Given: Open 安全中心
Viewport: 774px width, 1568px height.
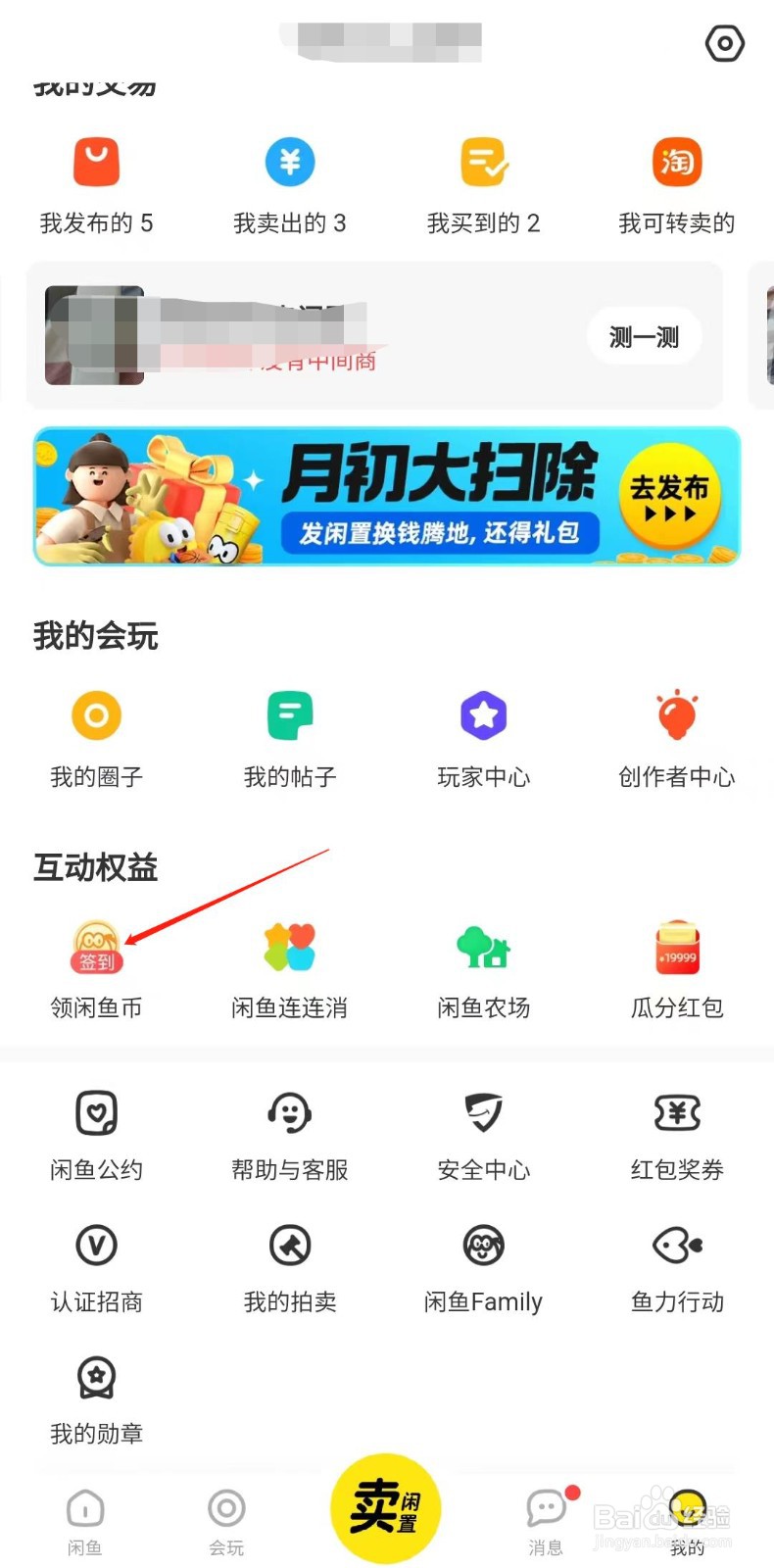Looking at the screenshot, I should (483, 1136).
